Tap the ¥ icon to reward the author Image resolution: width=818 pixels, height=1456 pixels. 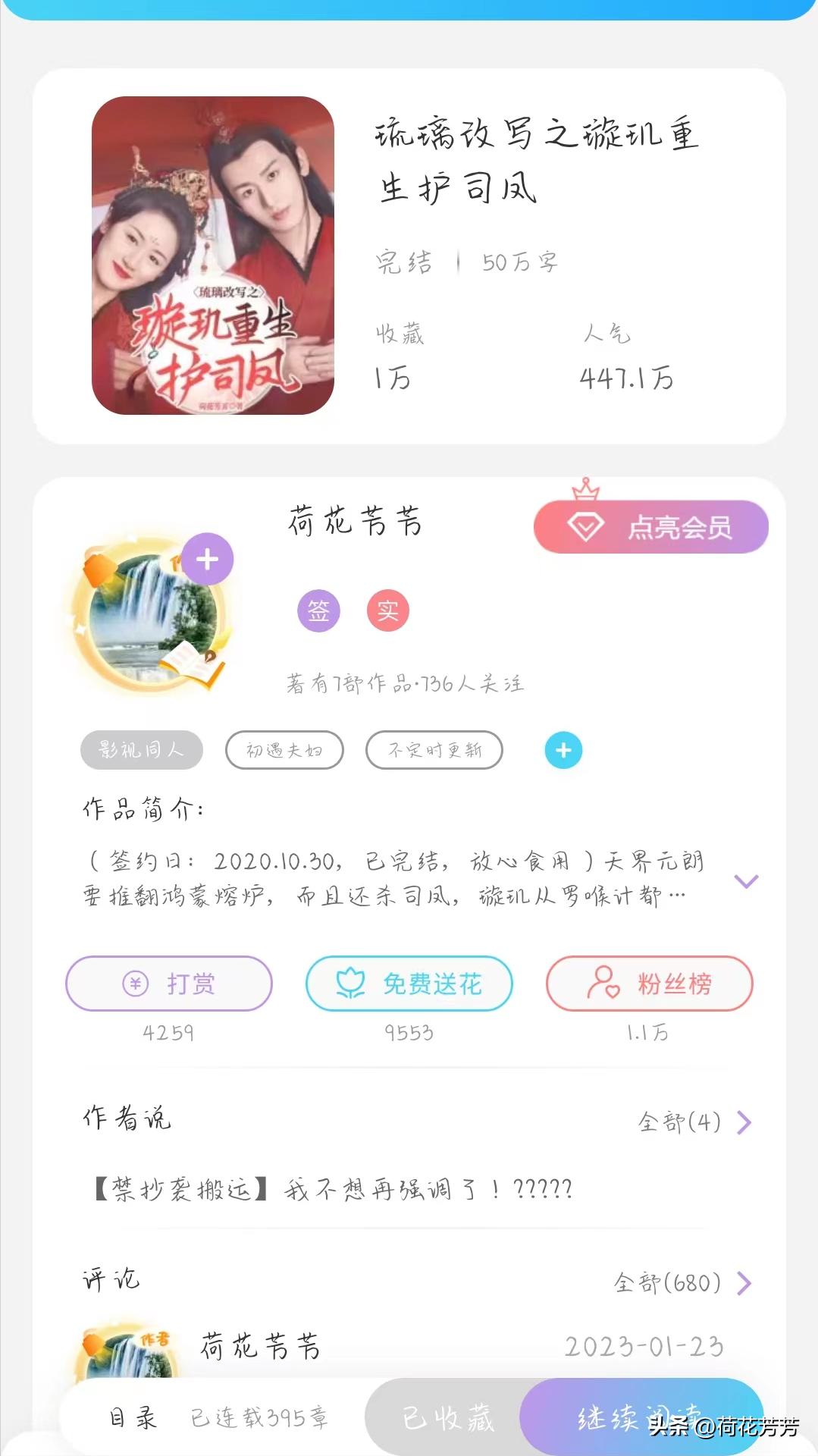[x=133, y=984]
